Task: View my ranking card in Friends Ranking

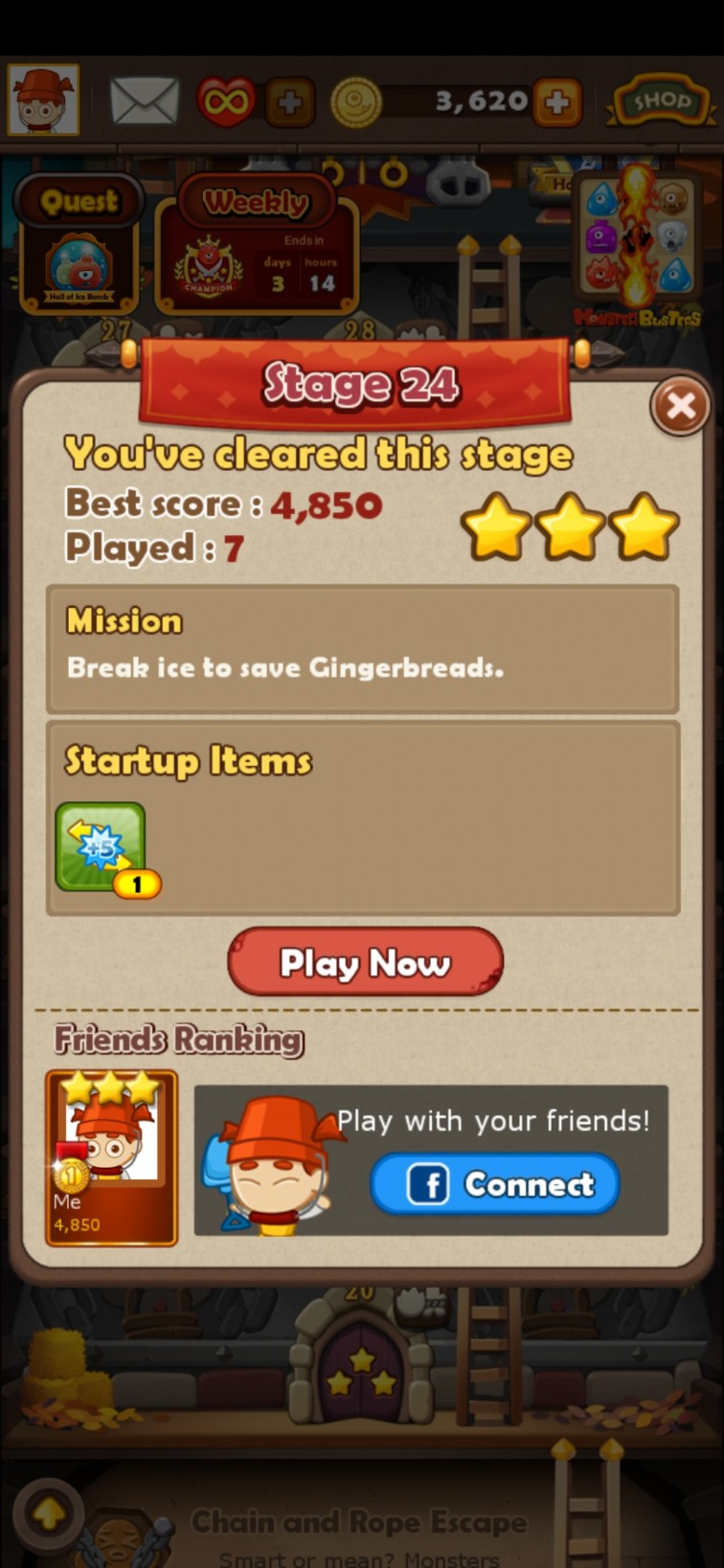Action: click(111, 1157)
